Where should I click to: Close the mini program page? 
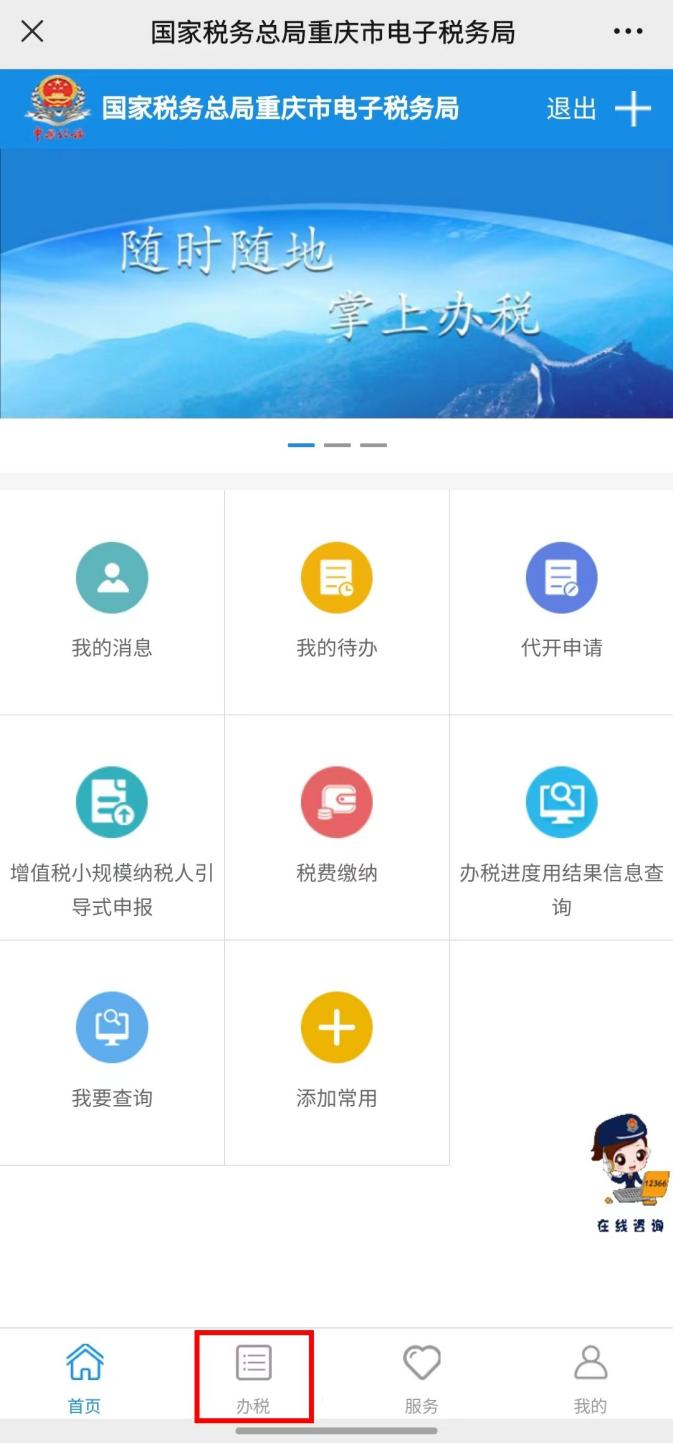pyautogui.click(x=32, y=32)
